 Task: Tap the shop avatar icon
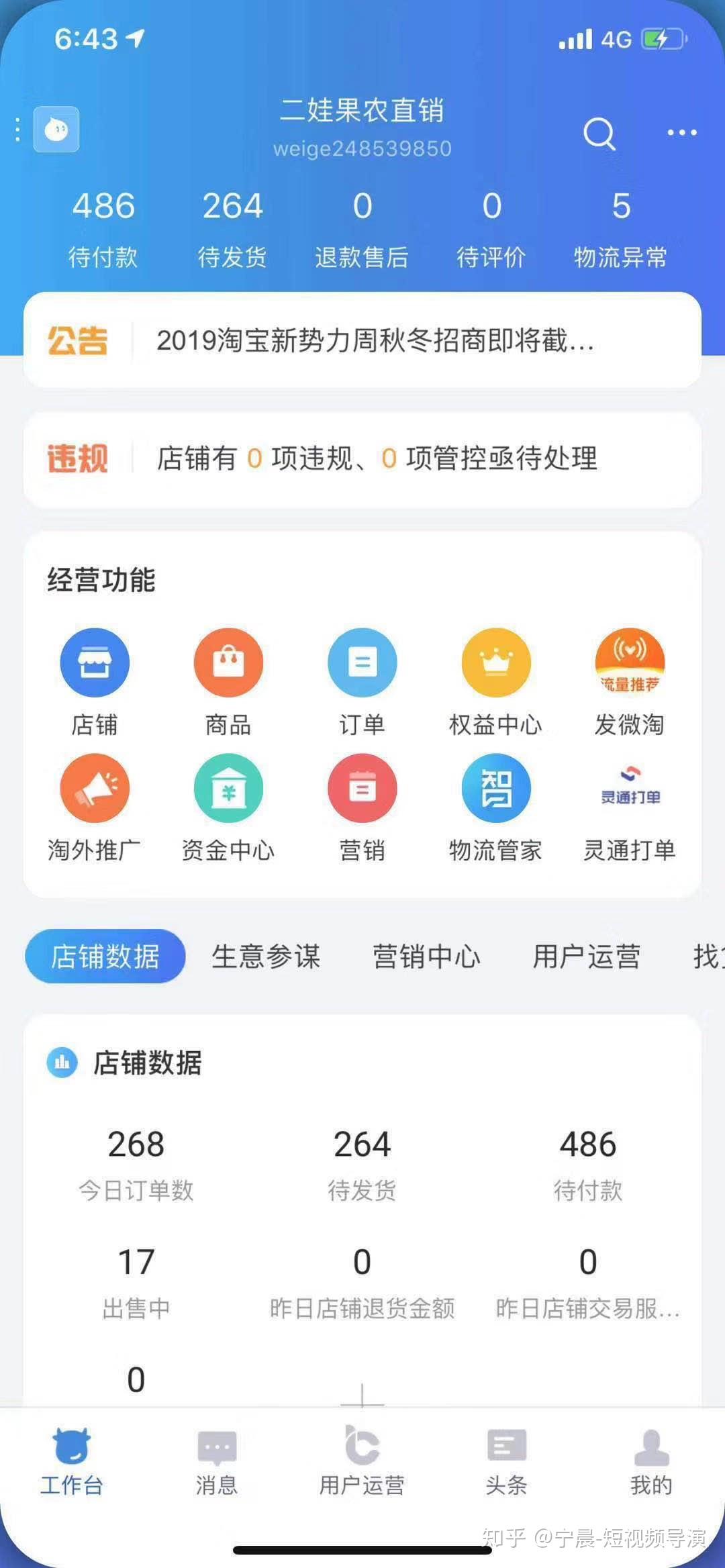[x=56, y=129]
